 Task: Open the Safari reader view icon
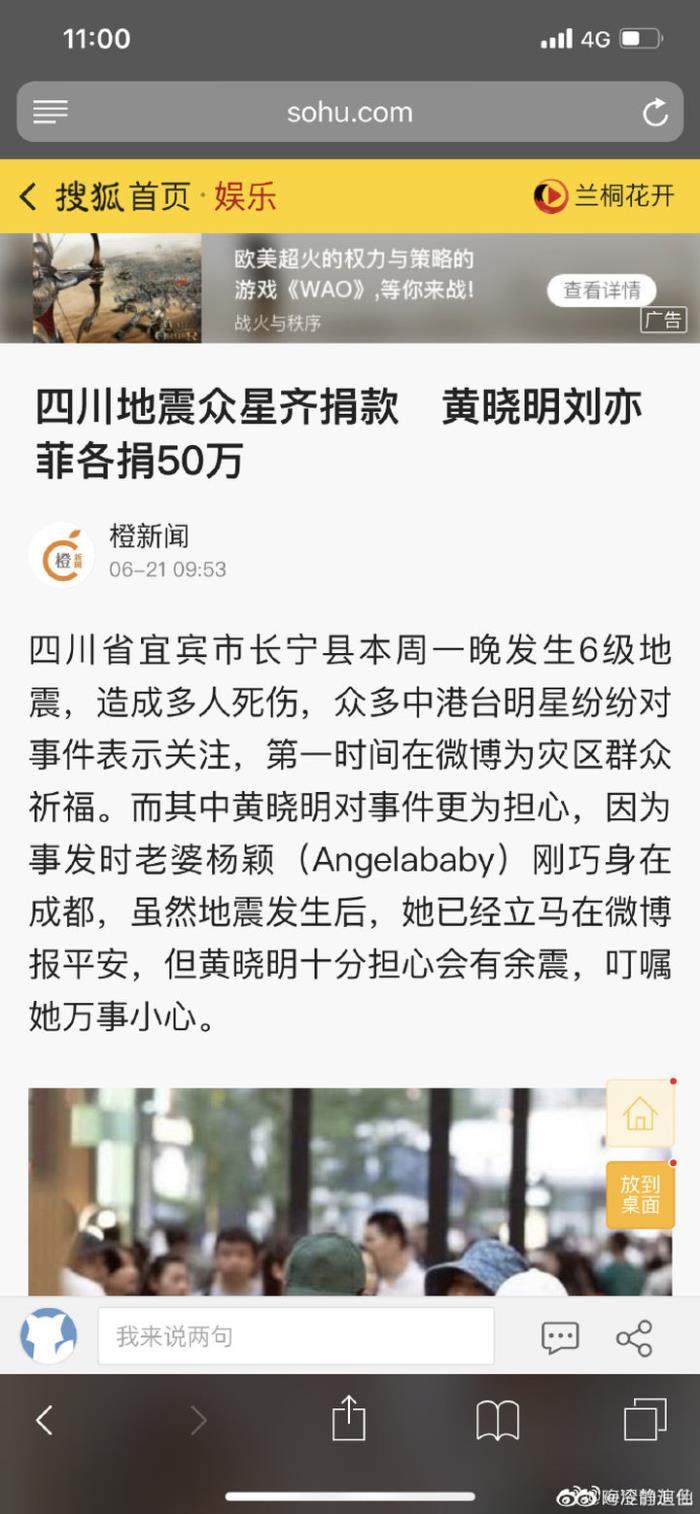(50, 112)
